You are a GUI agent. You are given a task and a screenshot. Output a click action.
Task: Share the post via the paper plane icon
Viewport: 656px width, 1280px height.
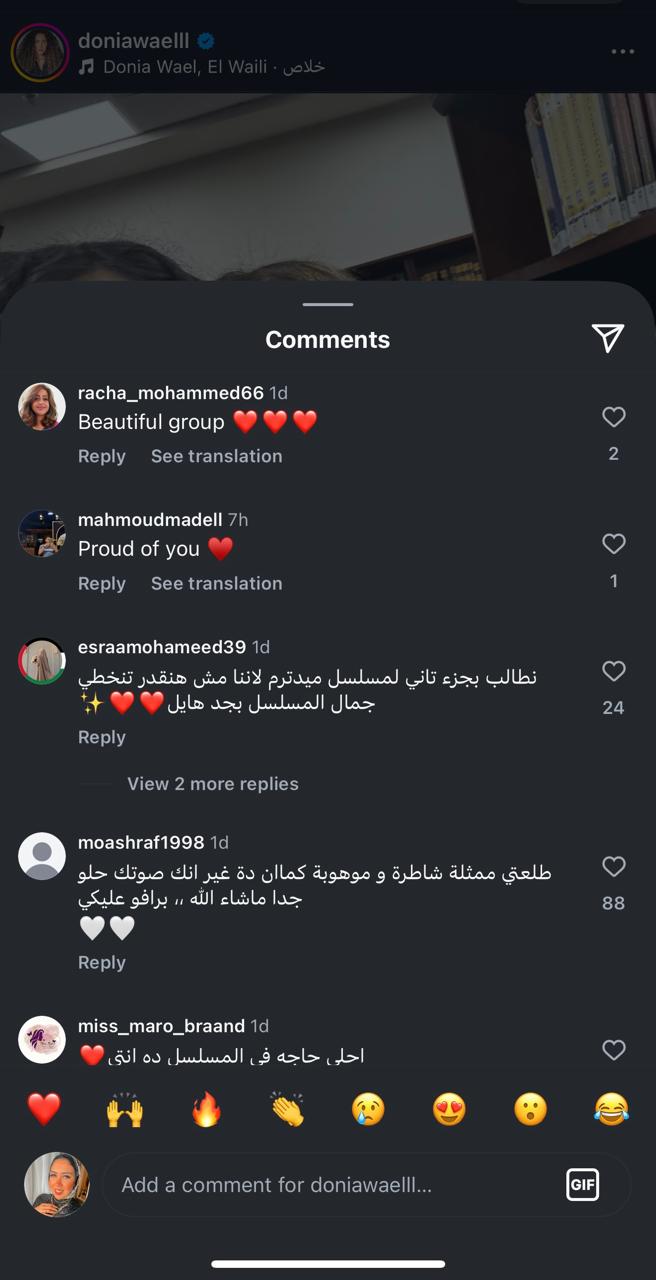pos(608,339)
